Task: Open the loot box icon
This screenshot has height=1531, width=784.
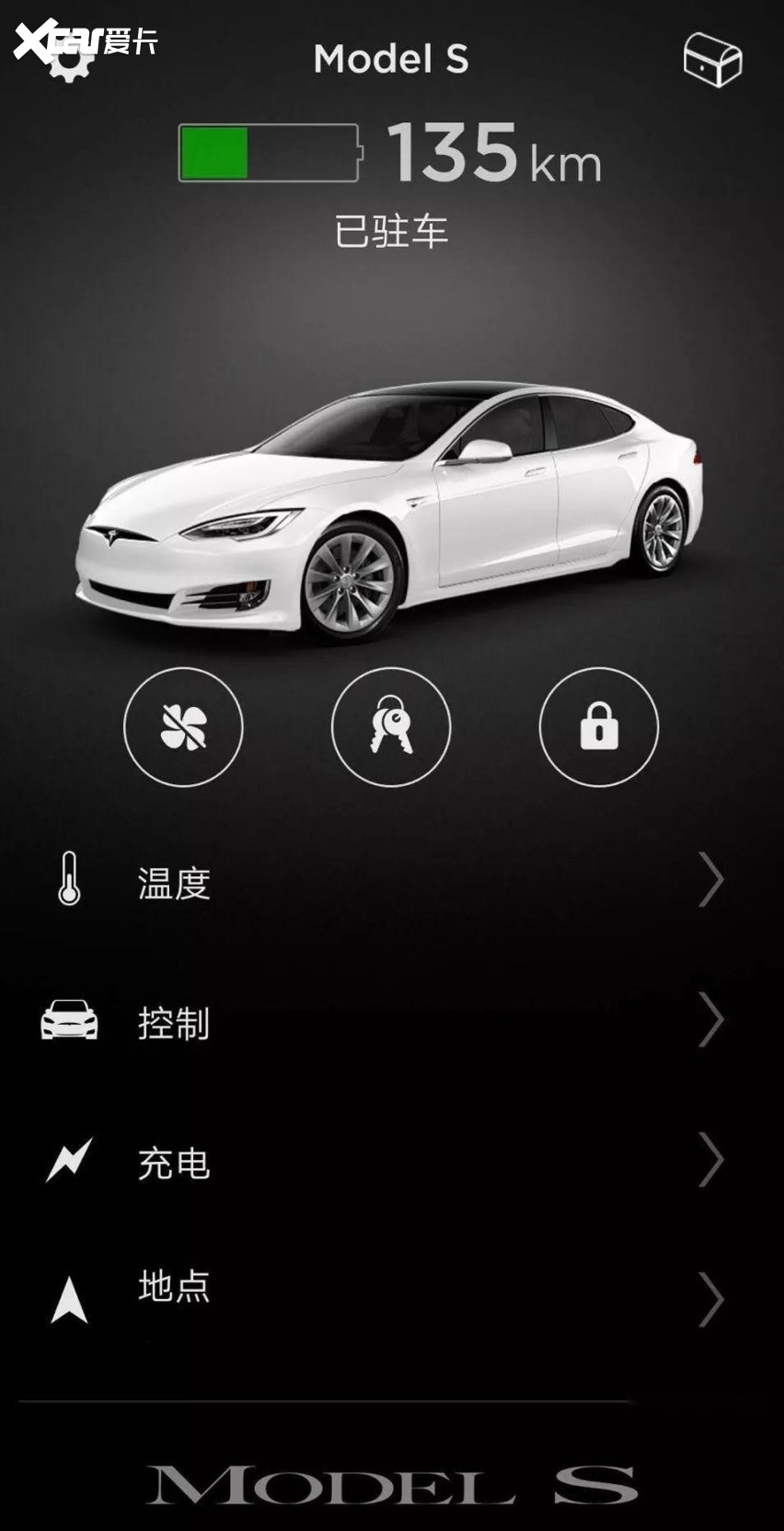Action: pos(712,61)
